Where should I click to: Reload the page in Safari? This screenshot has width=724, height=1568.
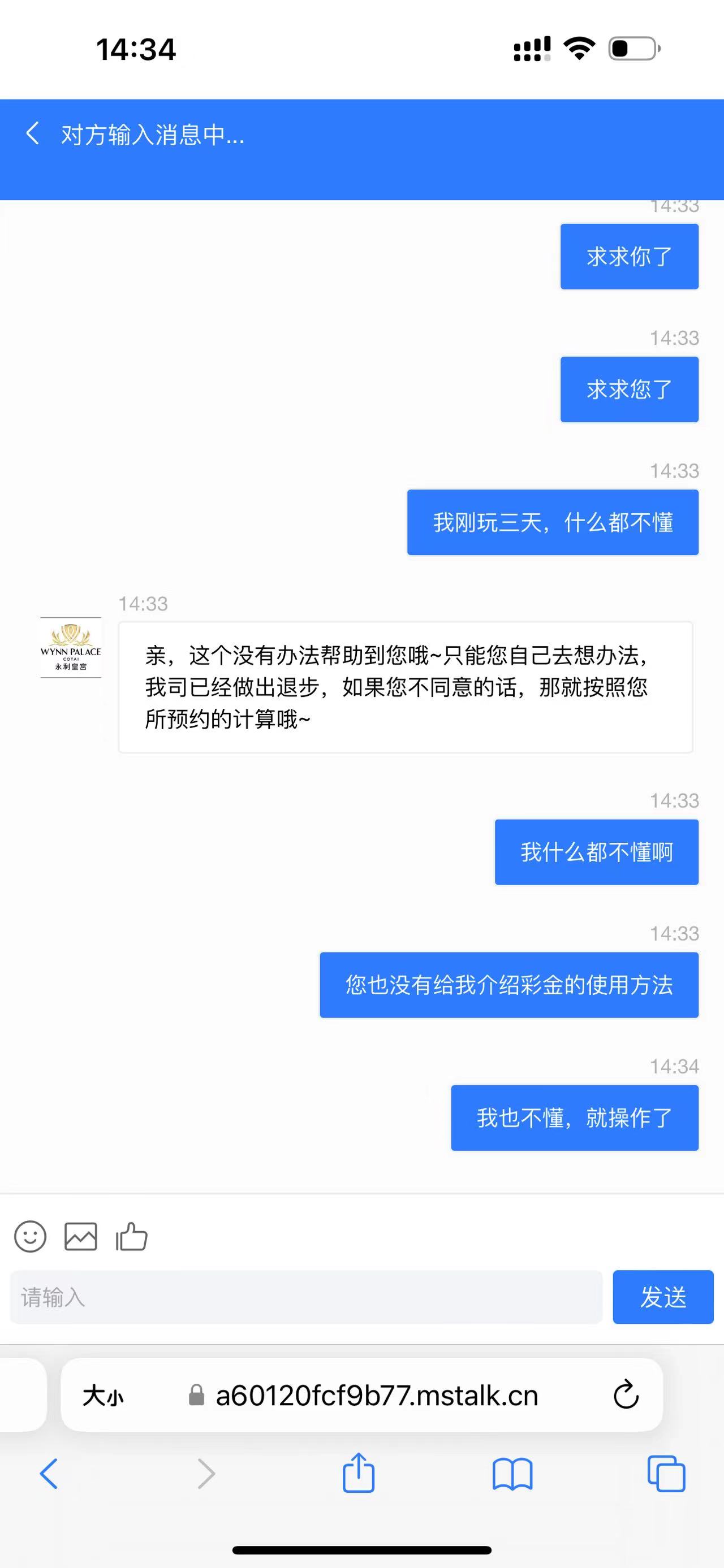tap(626, 1395)
